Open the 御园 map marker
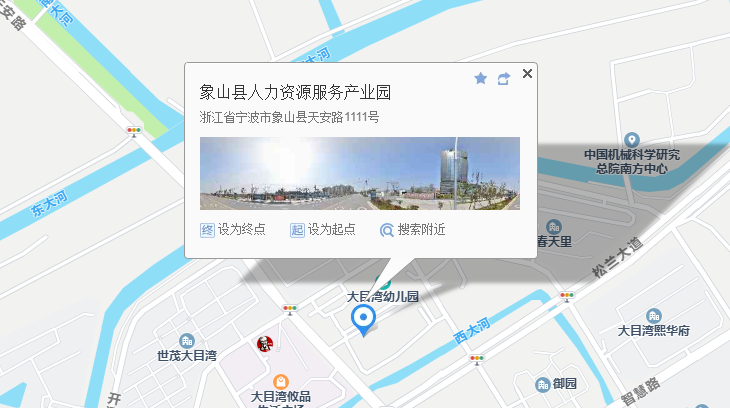730x408 pixels. pyautogui.click(x=543, y=383)
